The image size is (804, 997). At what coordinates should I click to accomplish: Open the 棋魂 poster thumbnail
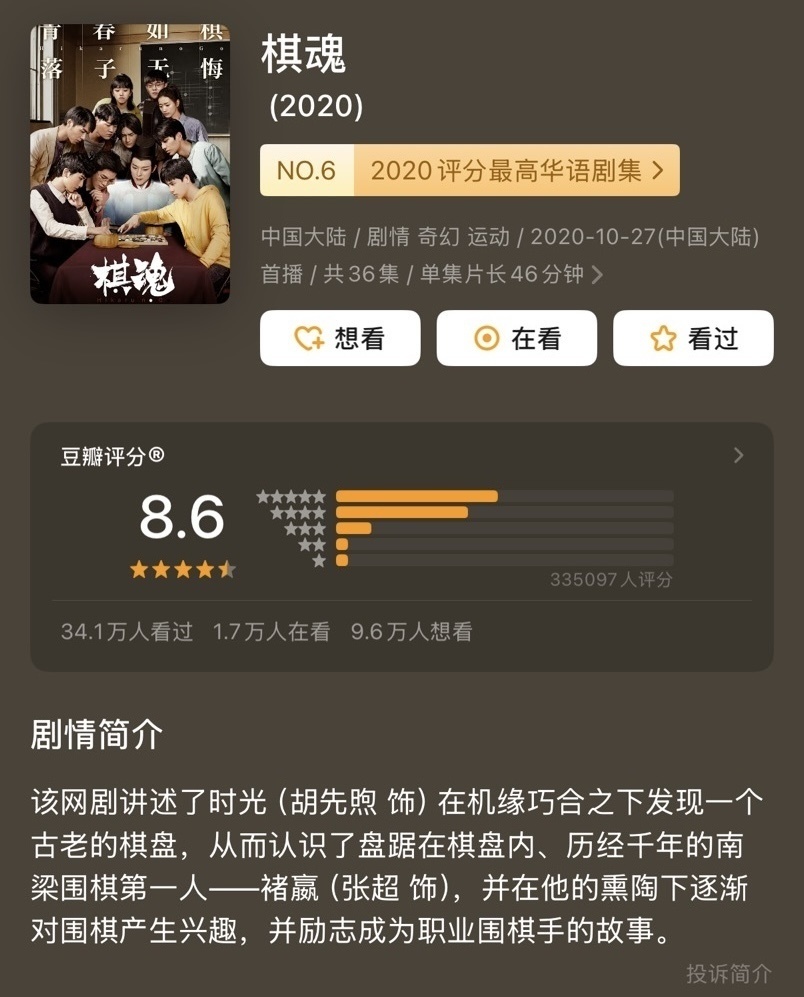[x=128, y=162]
